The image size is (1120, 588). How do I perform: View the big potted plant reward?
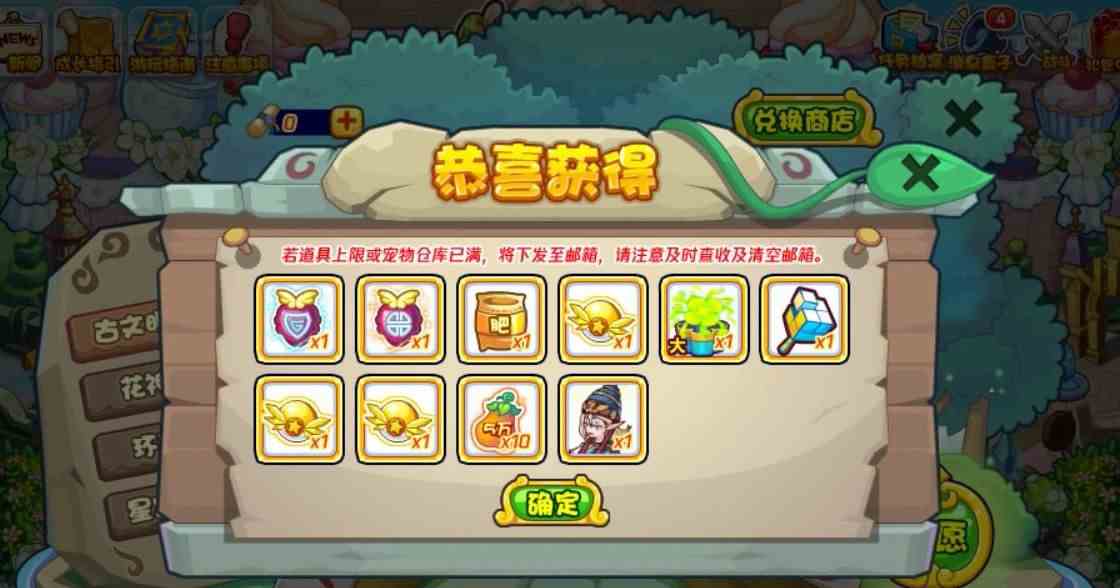pos(704,319)
